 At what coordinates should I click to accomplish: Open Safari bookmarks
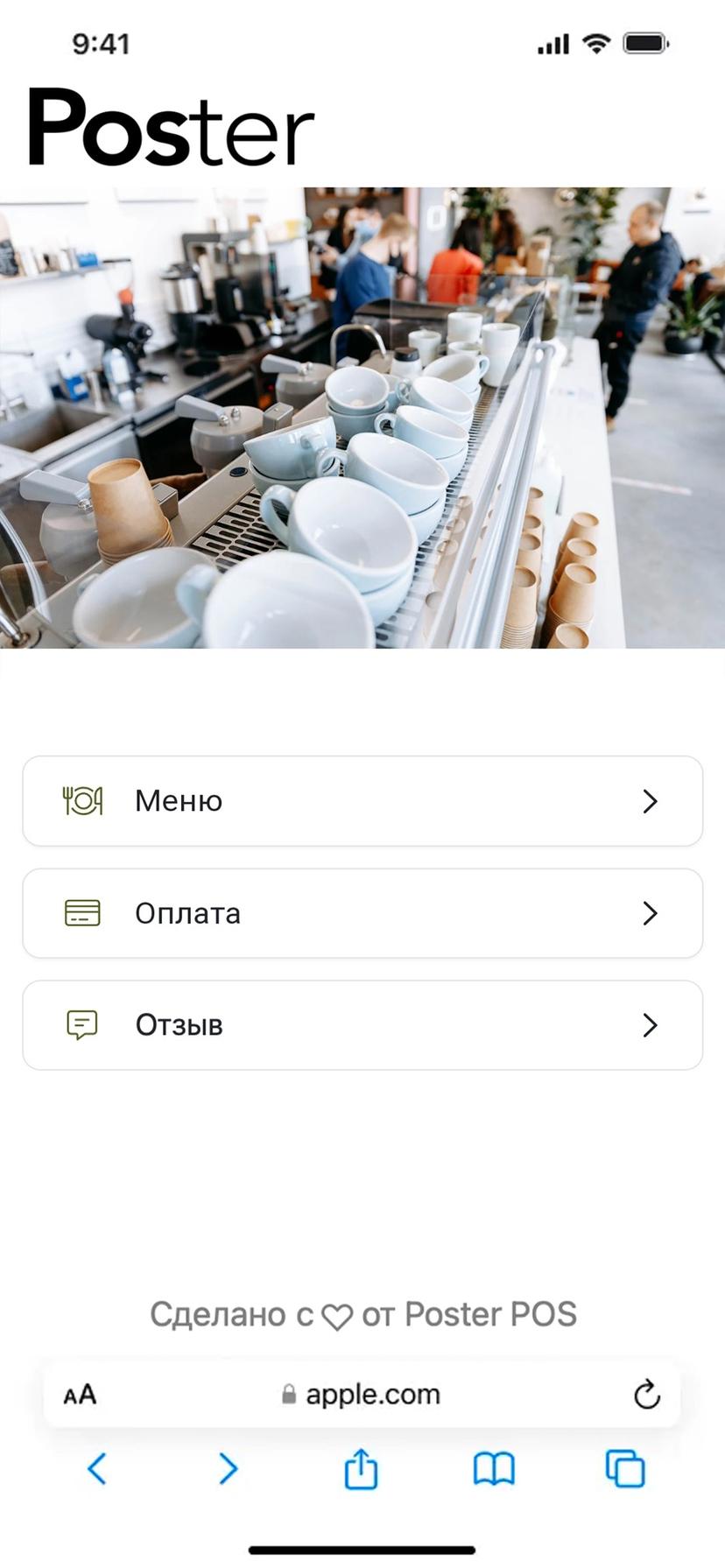click(494, 1468)
